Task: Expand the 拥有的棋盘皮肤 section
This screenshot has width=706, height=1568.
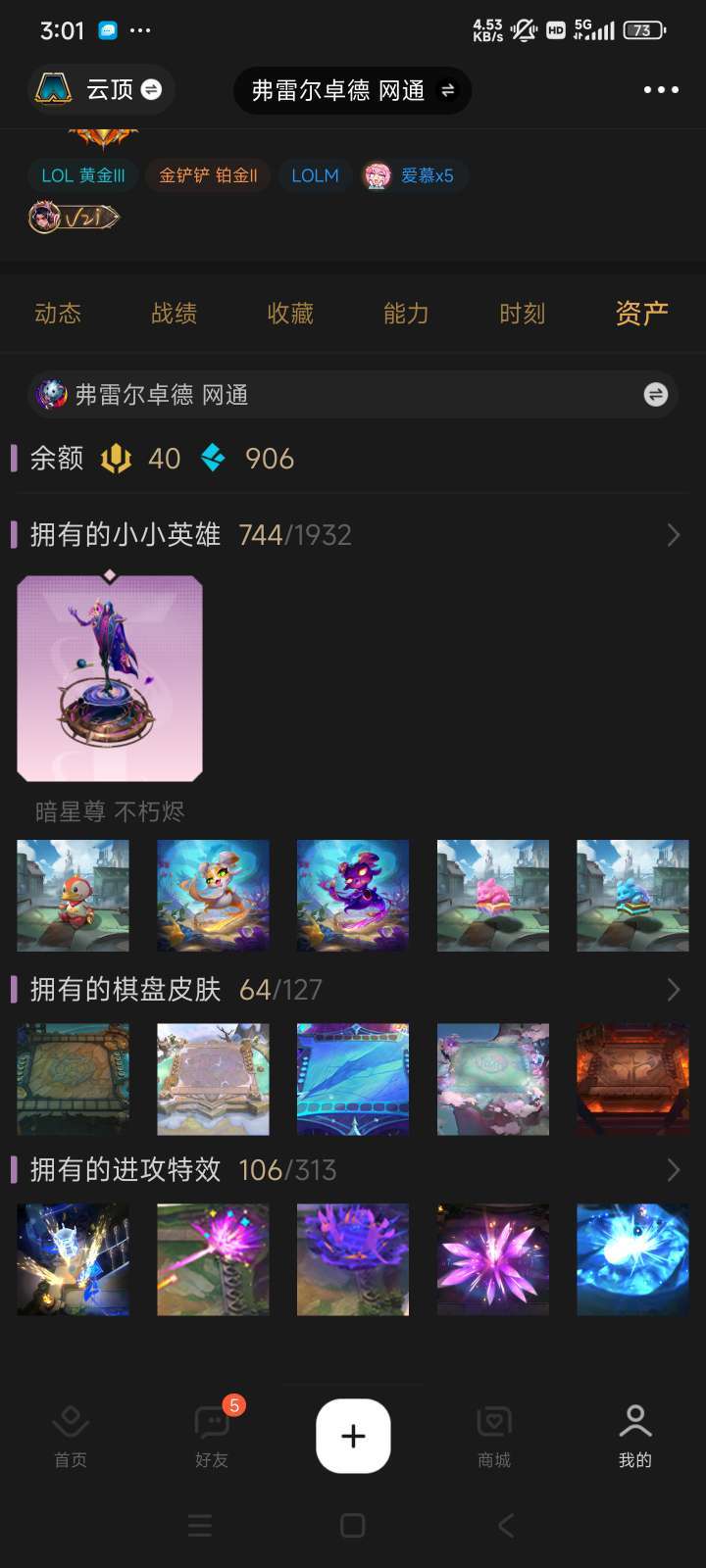Action: click(x=673, y=990)
